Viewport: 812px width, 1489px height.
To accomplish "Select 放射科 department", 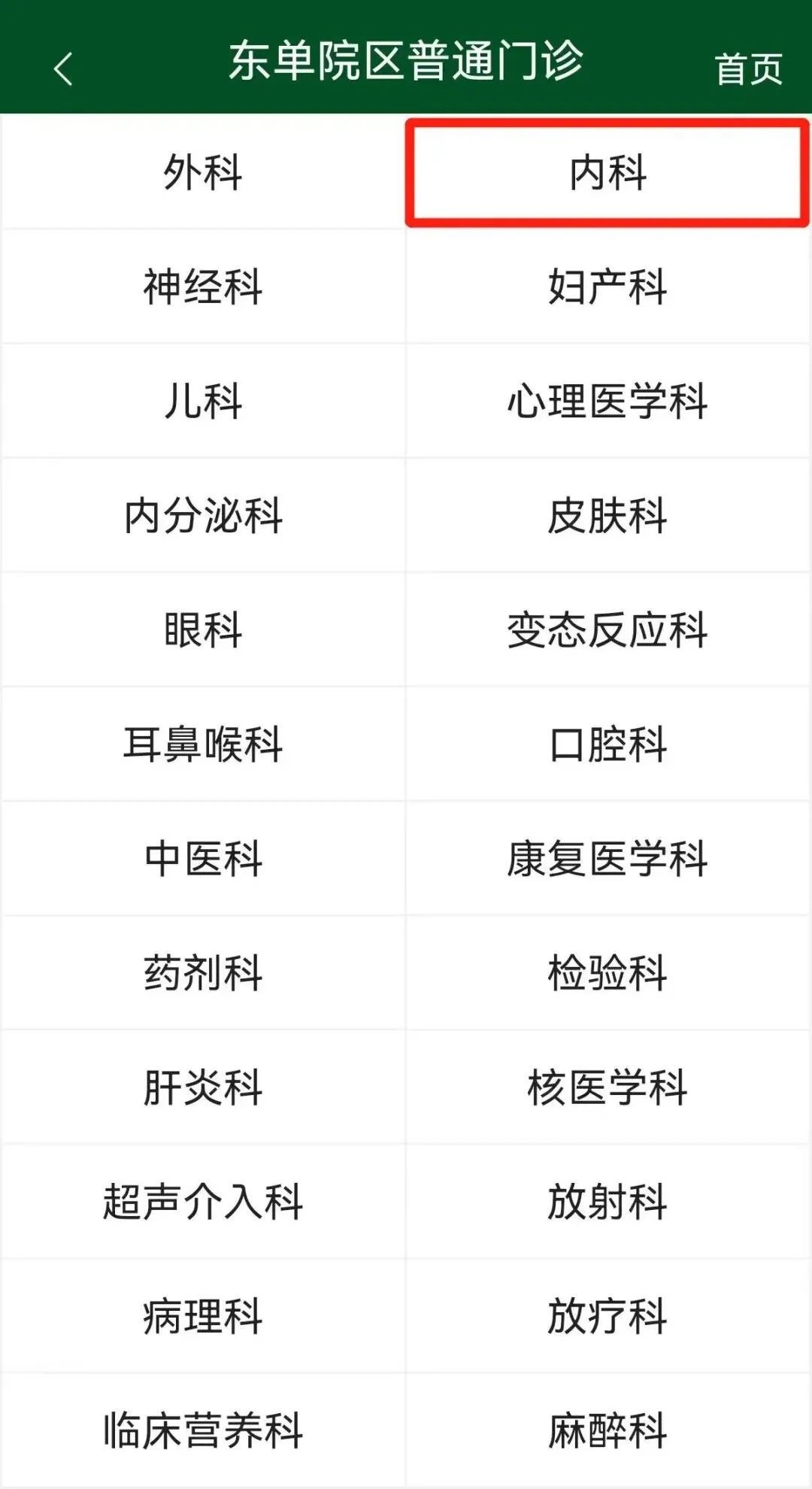I will pos(607,1201).
